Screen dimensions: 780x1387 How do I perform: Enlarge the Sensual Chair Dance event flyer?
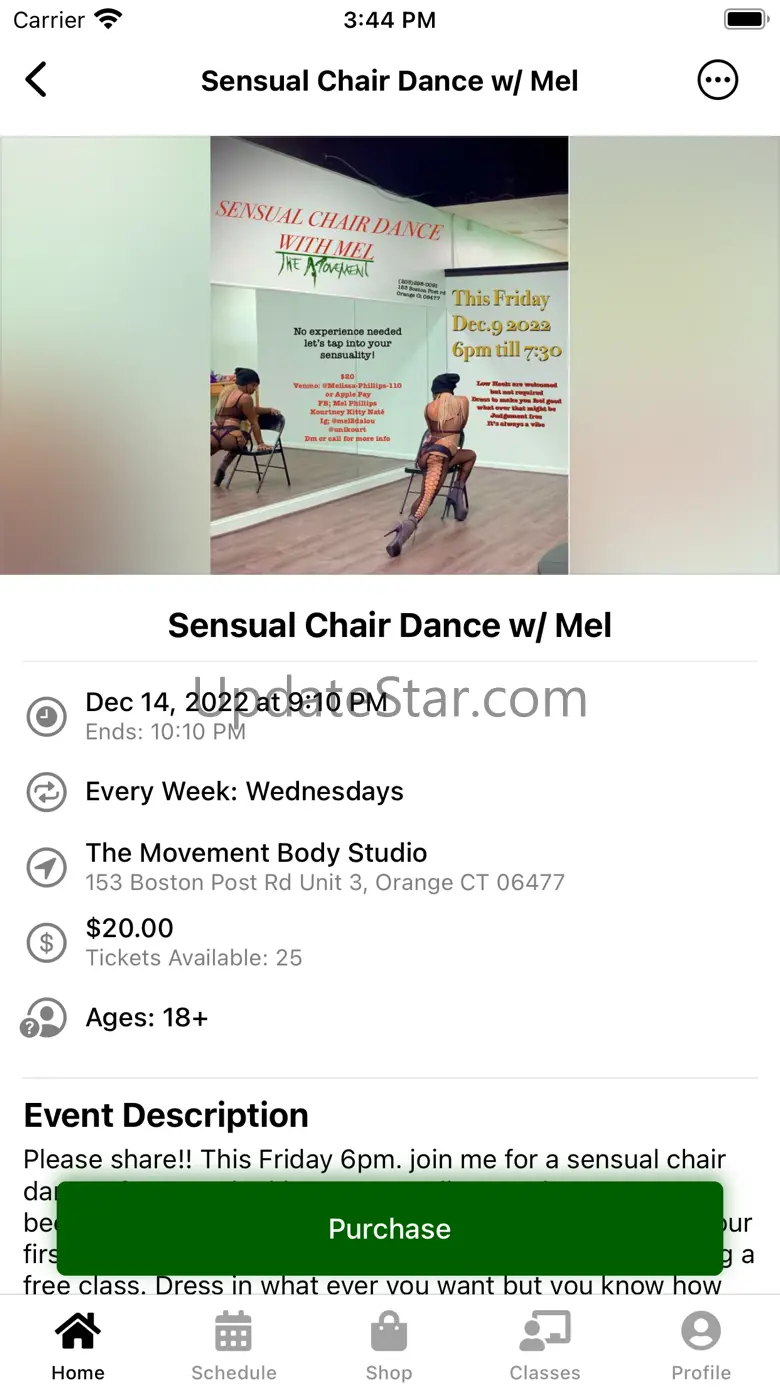tap(390, 355)
